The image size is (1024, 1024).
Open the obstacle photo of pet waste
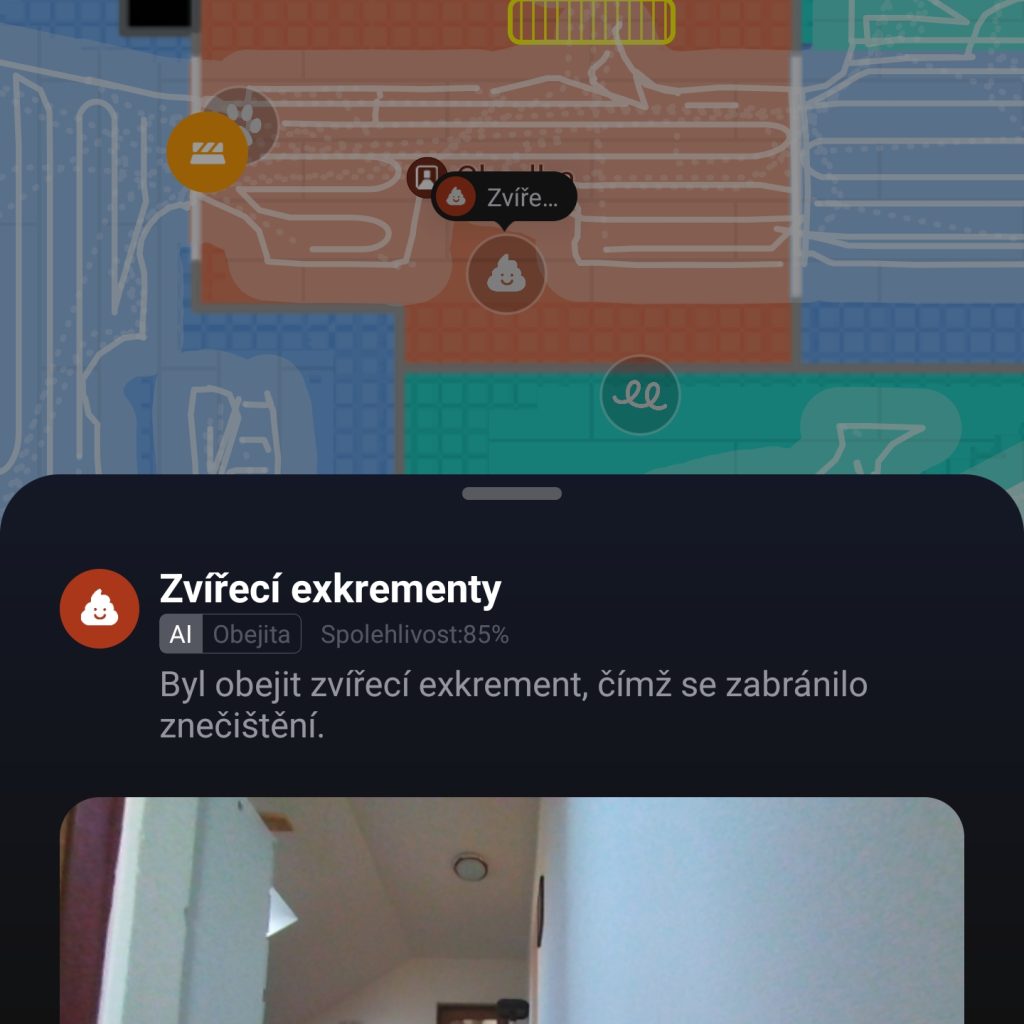pyautogui.click(x=511, y=910)
